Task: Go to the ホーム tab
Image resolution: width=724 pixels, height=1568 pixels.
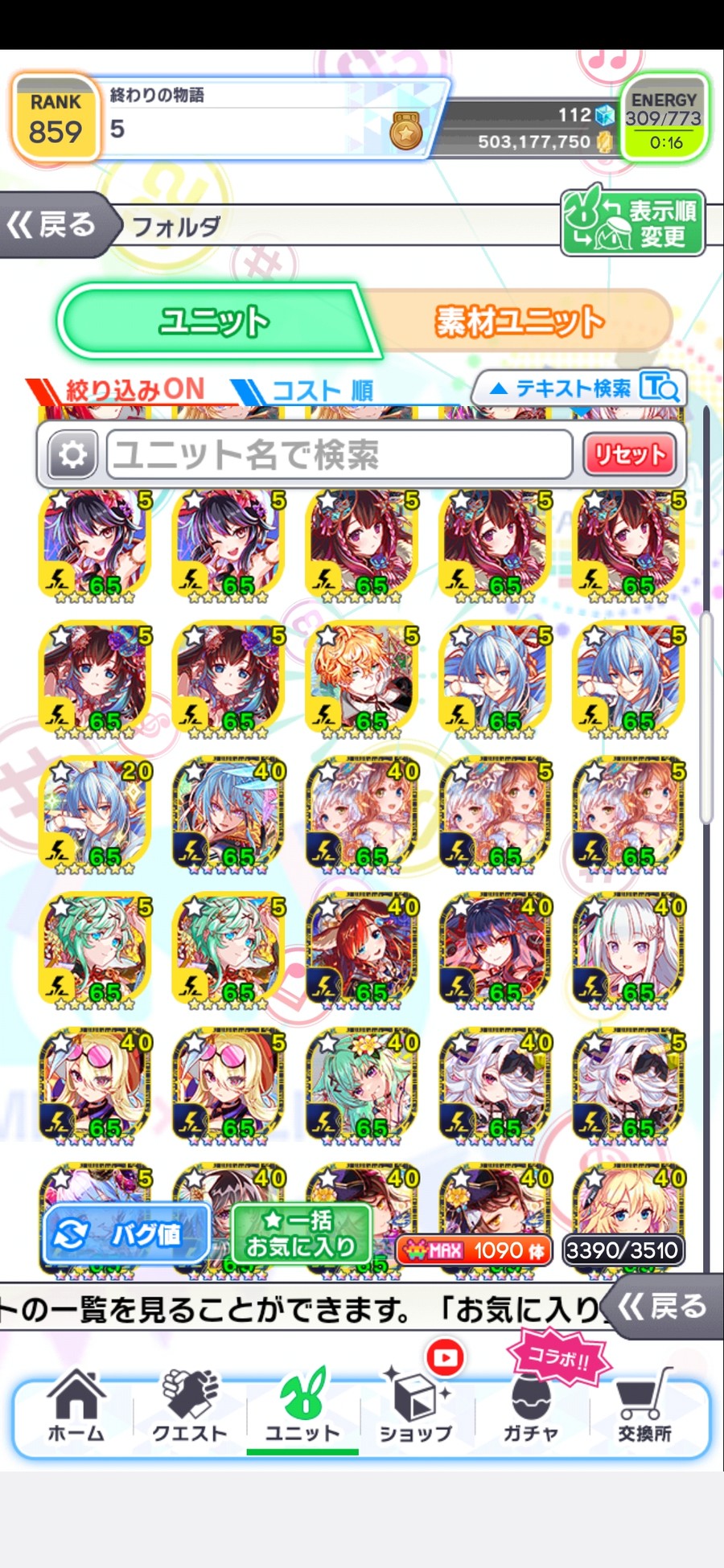Action: (x=76, y=1410)
